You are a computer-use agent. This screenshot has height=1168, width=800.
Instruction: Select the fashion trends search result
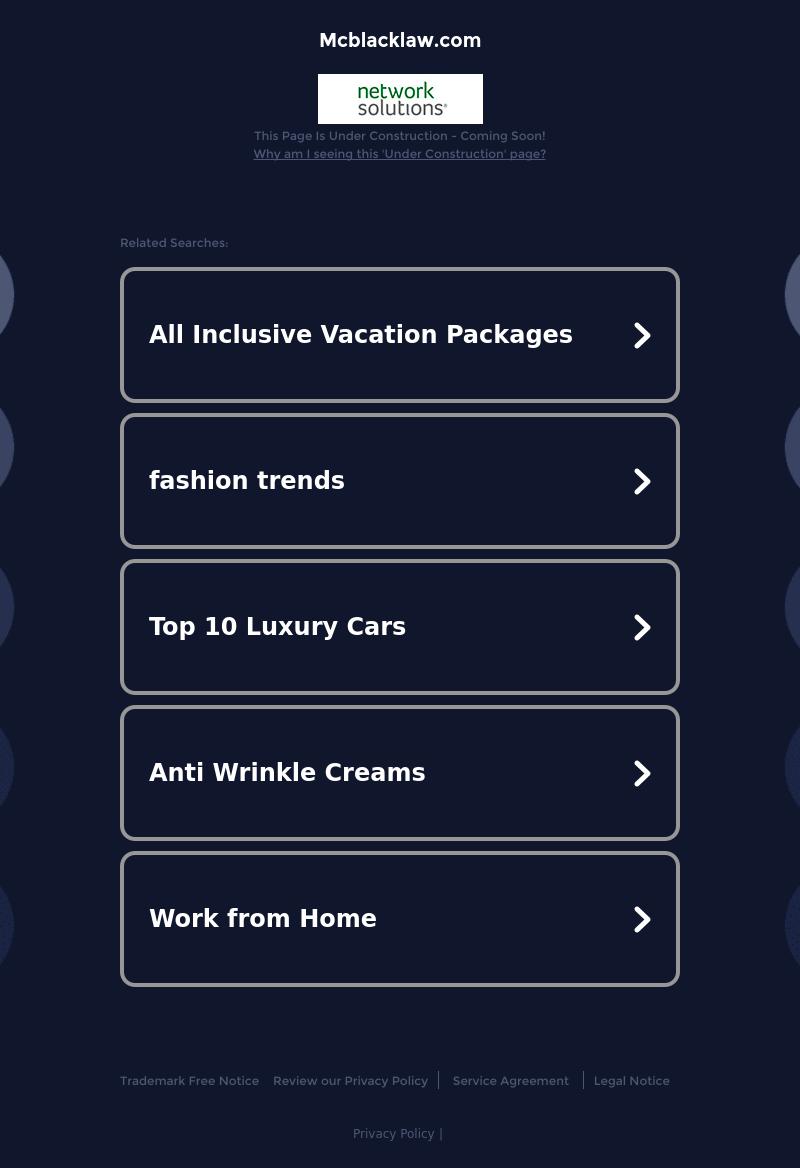click(400, 481)
